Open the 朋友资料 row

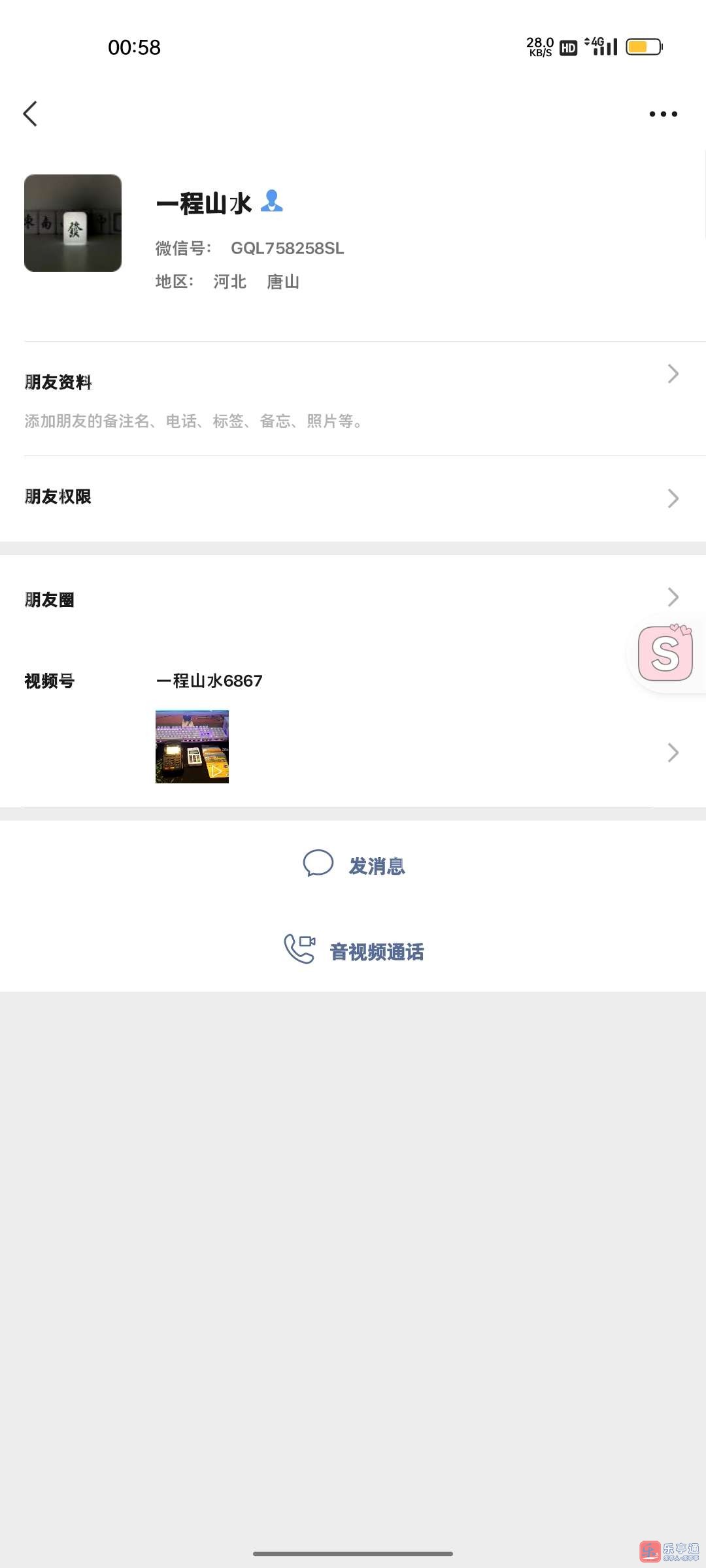[353, 399]
